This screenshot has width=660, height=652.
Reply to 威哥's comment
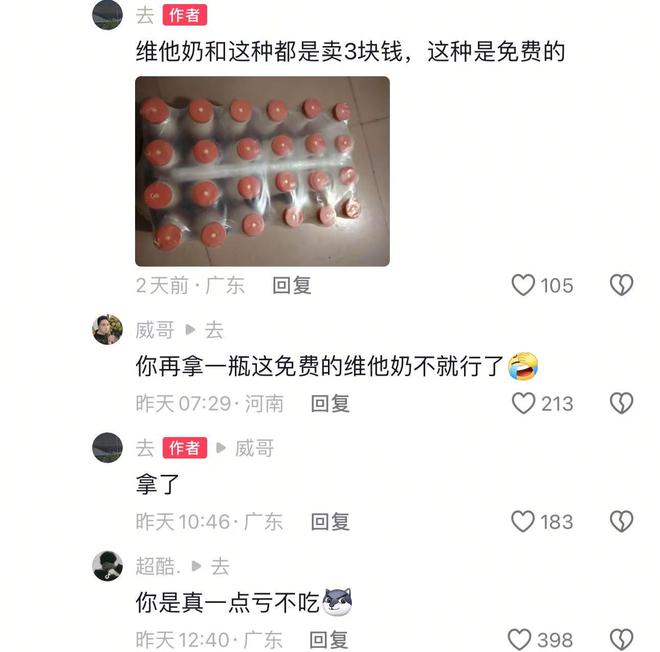[330, 404]
